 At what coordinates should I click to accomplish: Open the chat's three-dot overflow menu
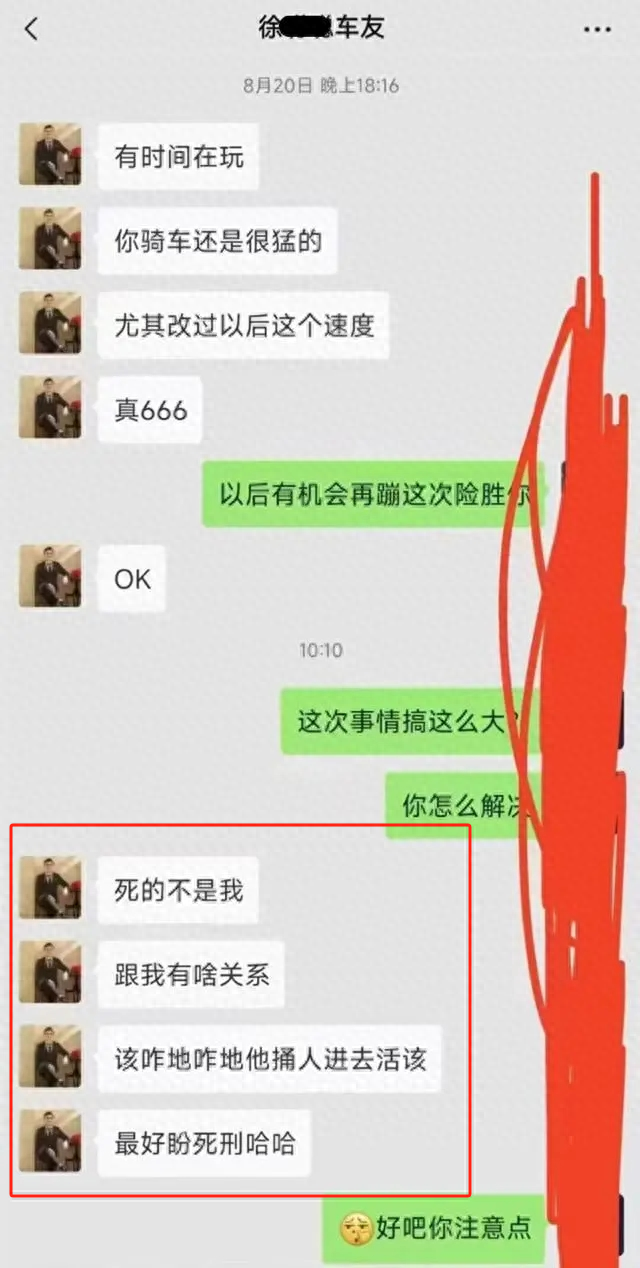(x=598, y=29)
